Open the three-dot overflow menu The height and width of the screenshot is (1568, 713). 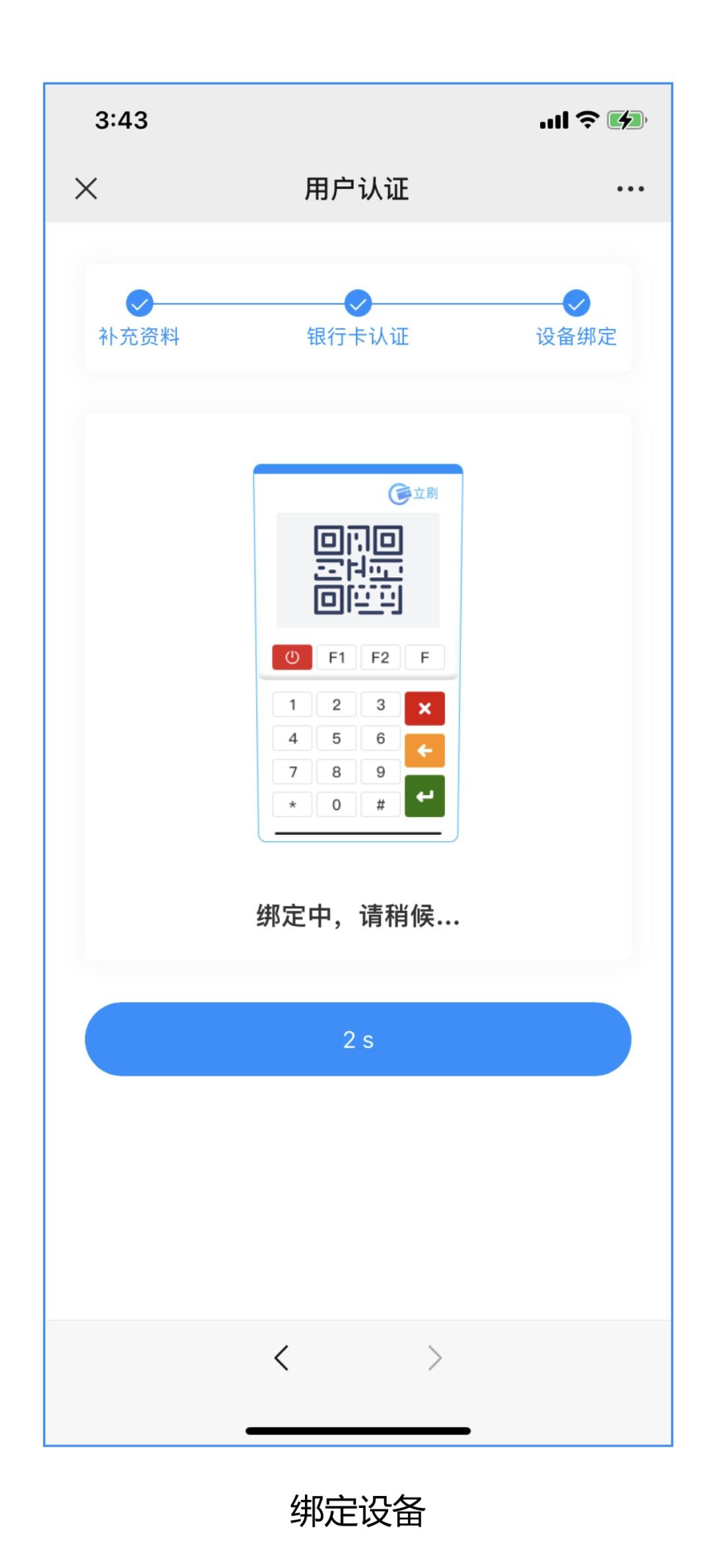[630, 189]
